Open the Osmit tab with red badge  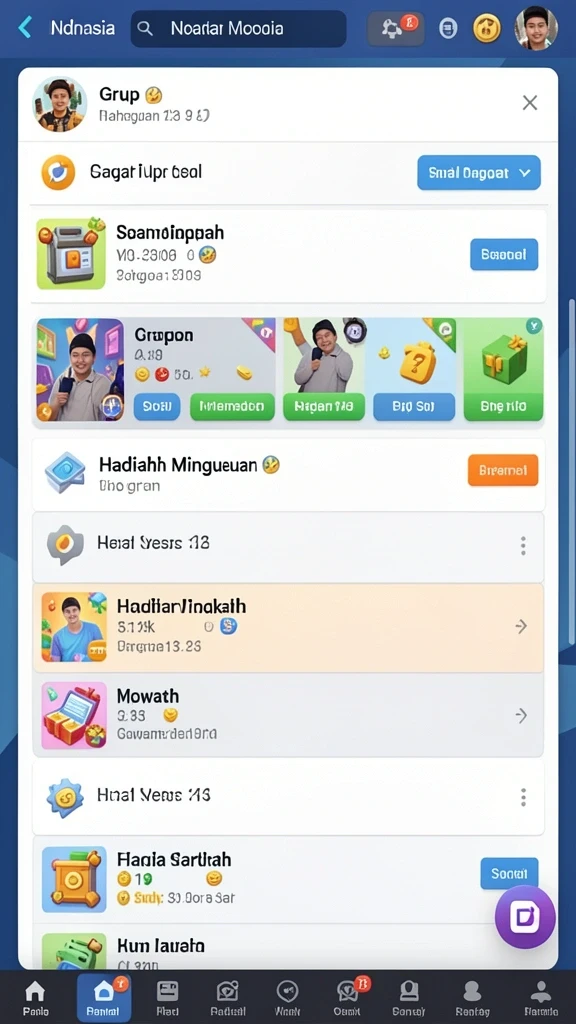coord(348,998)
